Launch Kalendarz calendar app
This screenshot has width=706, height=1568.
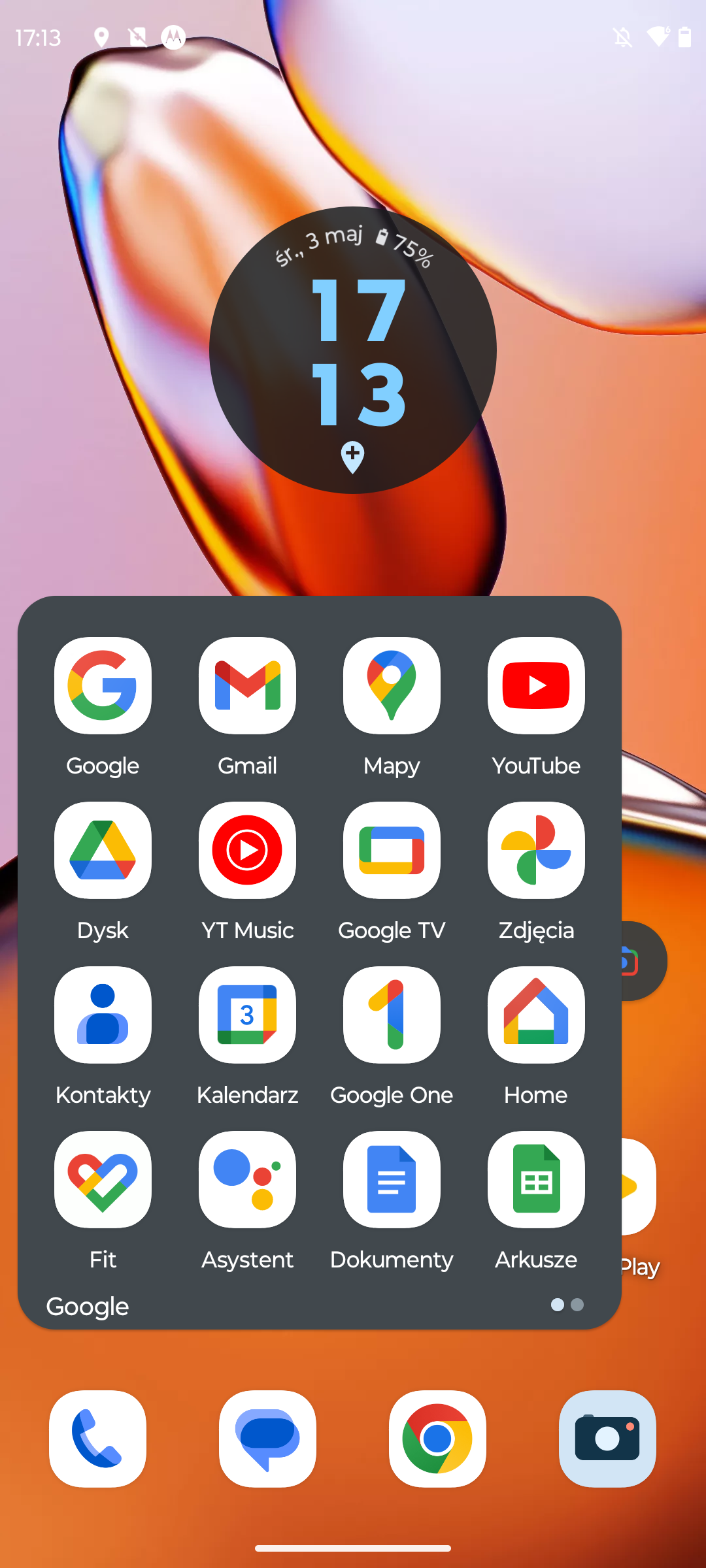point(247,1015)
